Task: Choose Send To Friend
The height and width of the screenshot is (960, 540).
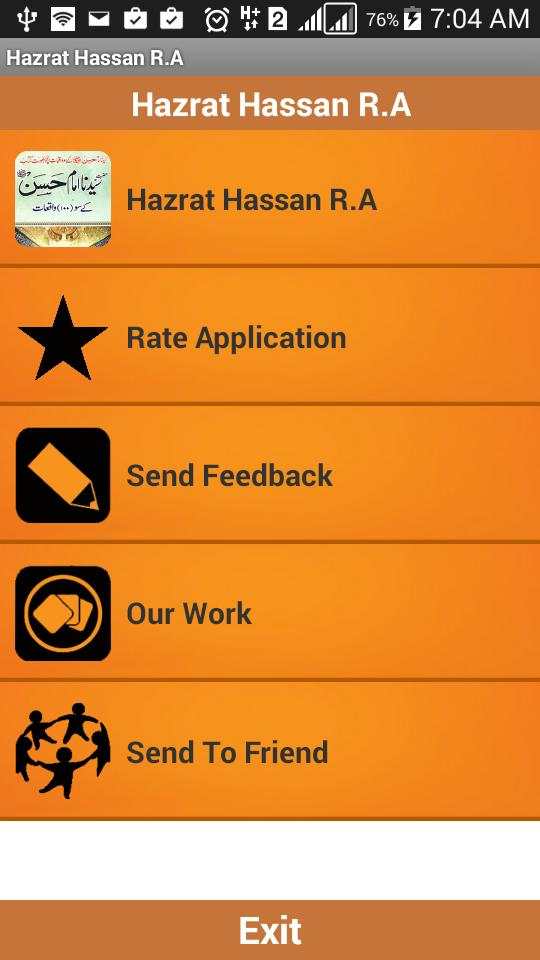Action: click(270, 751)
